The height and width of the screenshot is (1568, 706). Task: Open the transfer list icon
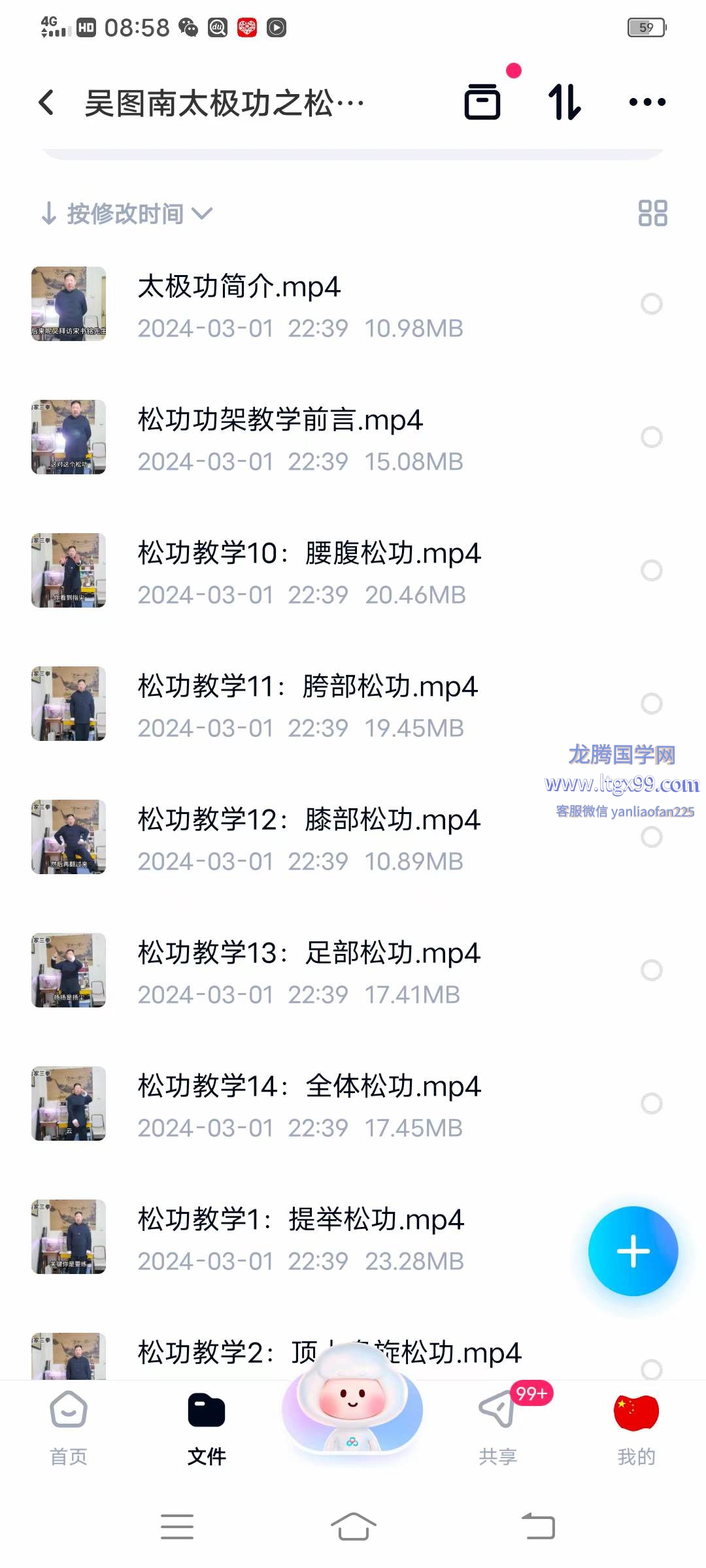click(x=482, y=102)
